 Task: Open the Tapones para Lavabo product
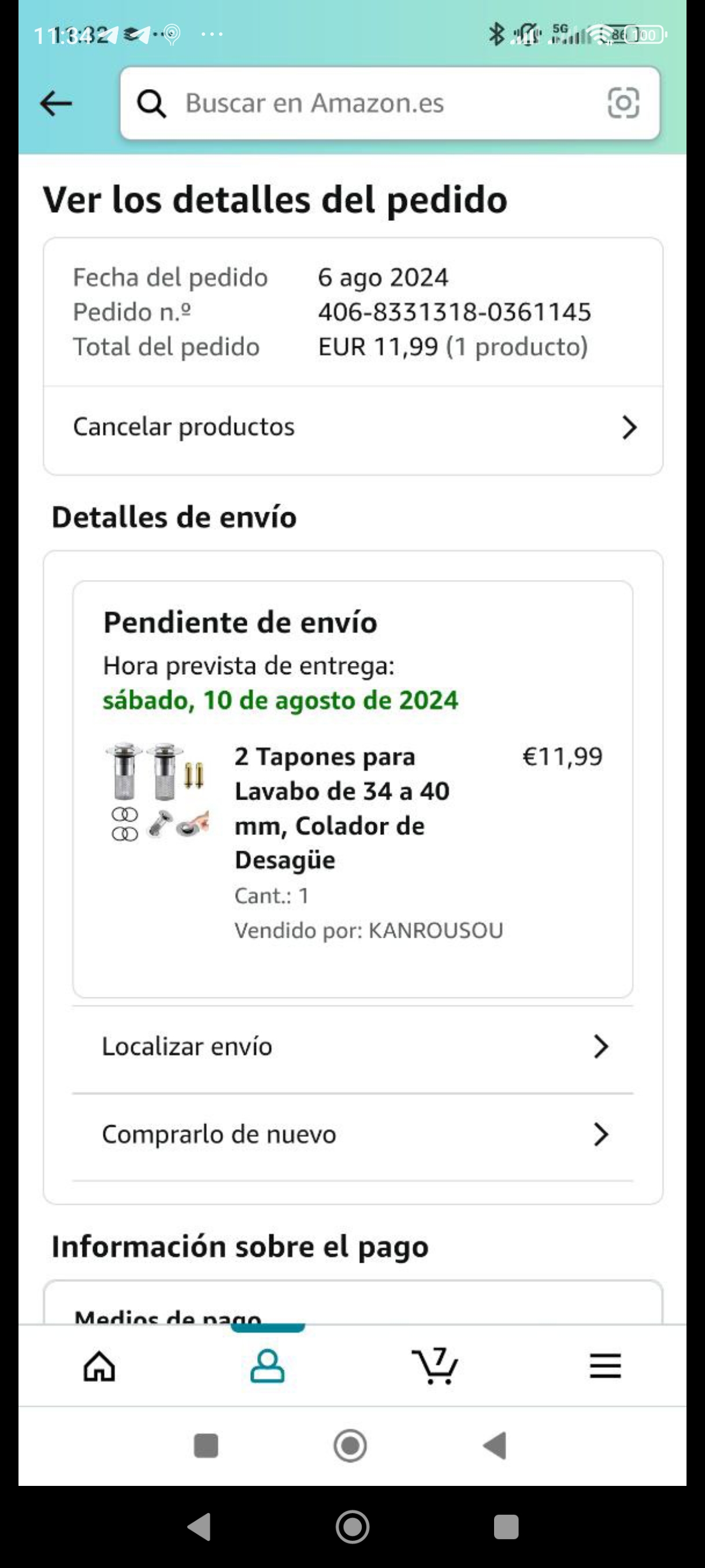coord(342,808)
